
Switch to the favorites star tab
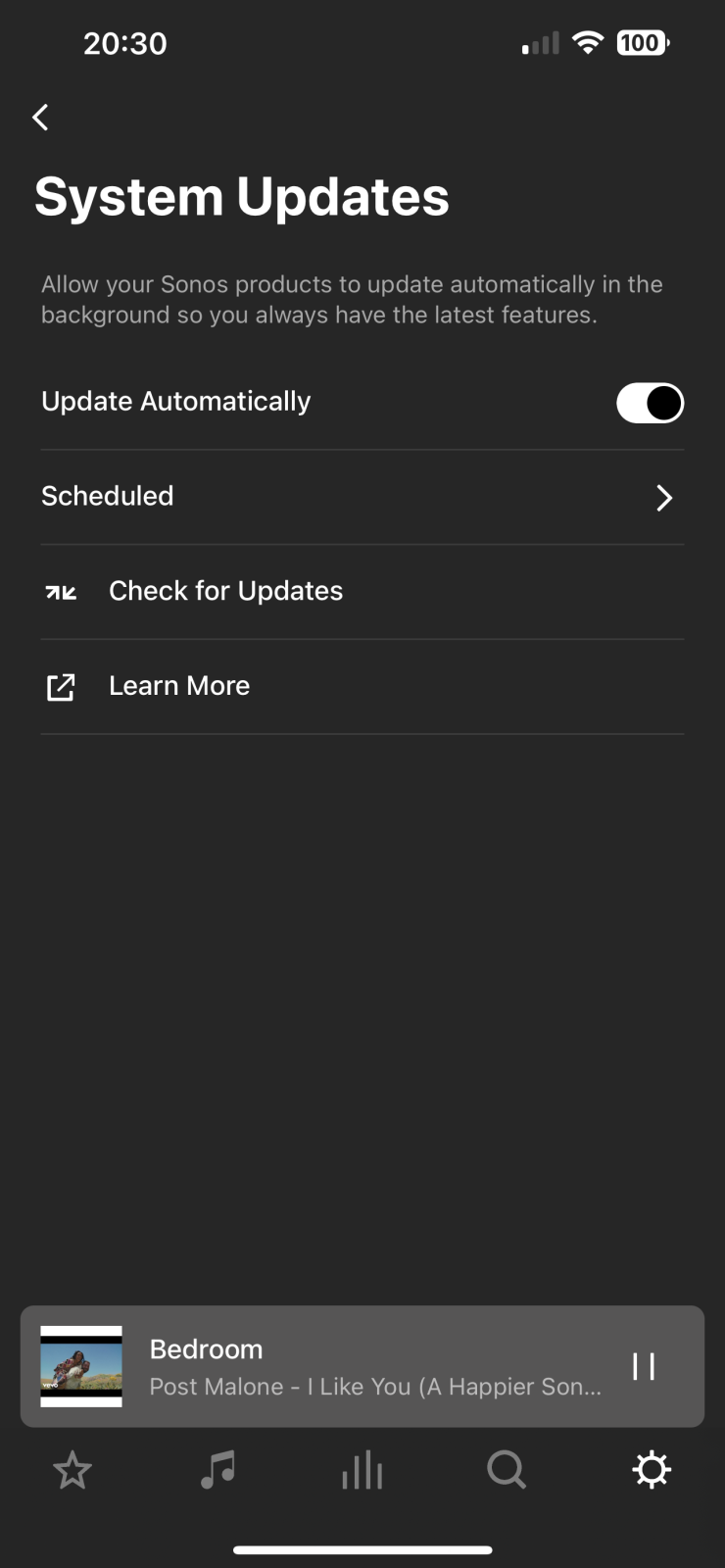pyautogui.click(x=72, y=1470)
